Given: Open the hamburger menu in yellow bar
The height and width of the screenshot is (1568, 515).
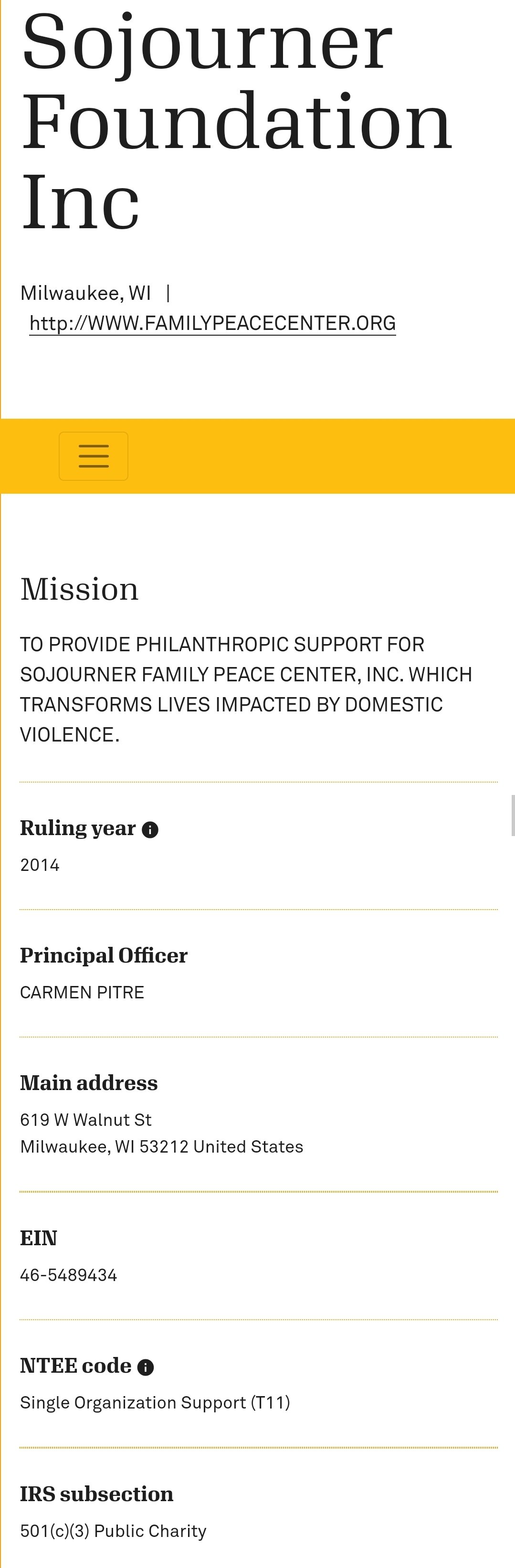Looking at the screenshot, I should tap(93, 456).
